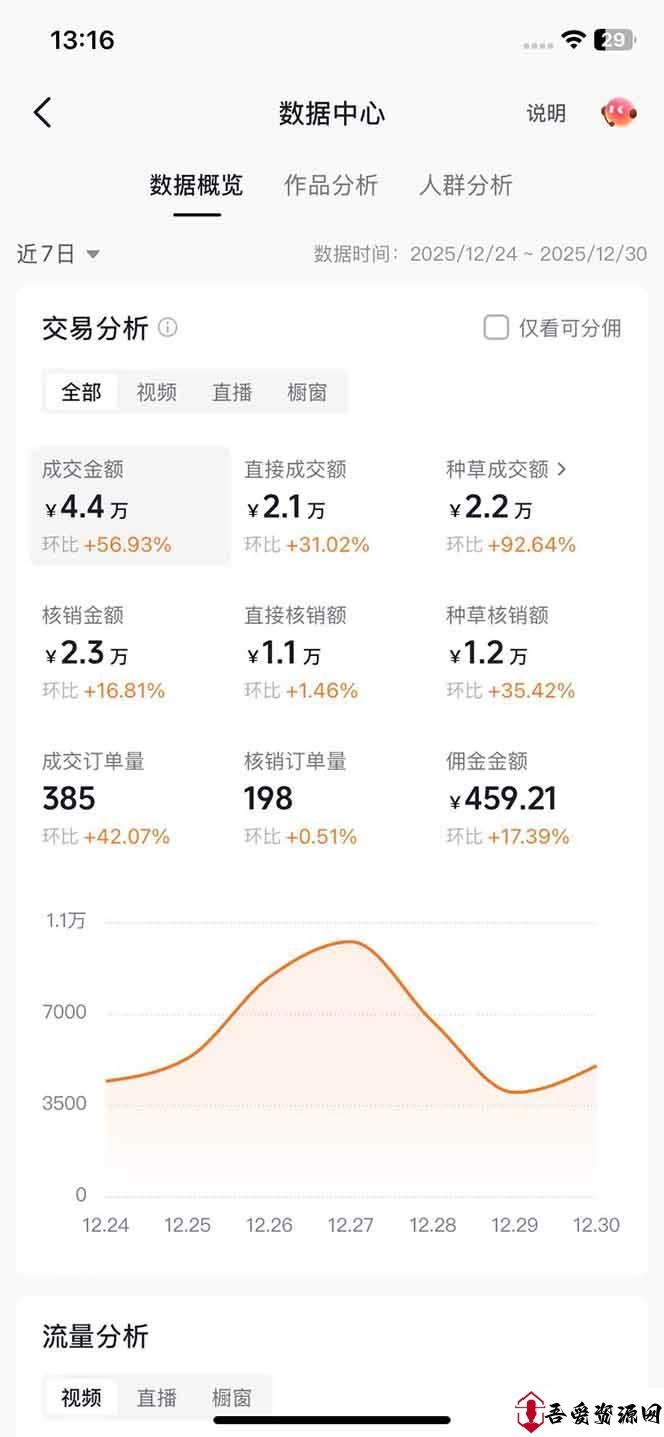This screenshot has width=664, height=1437.
Task: Tap the back arrow in the header
Action: coord(42,113)
